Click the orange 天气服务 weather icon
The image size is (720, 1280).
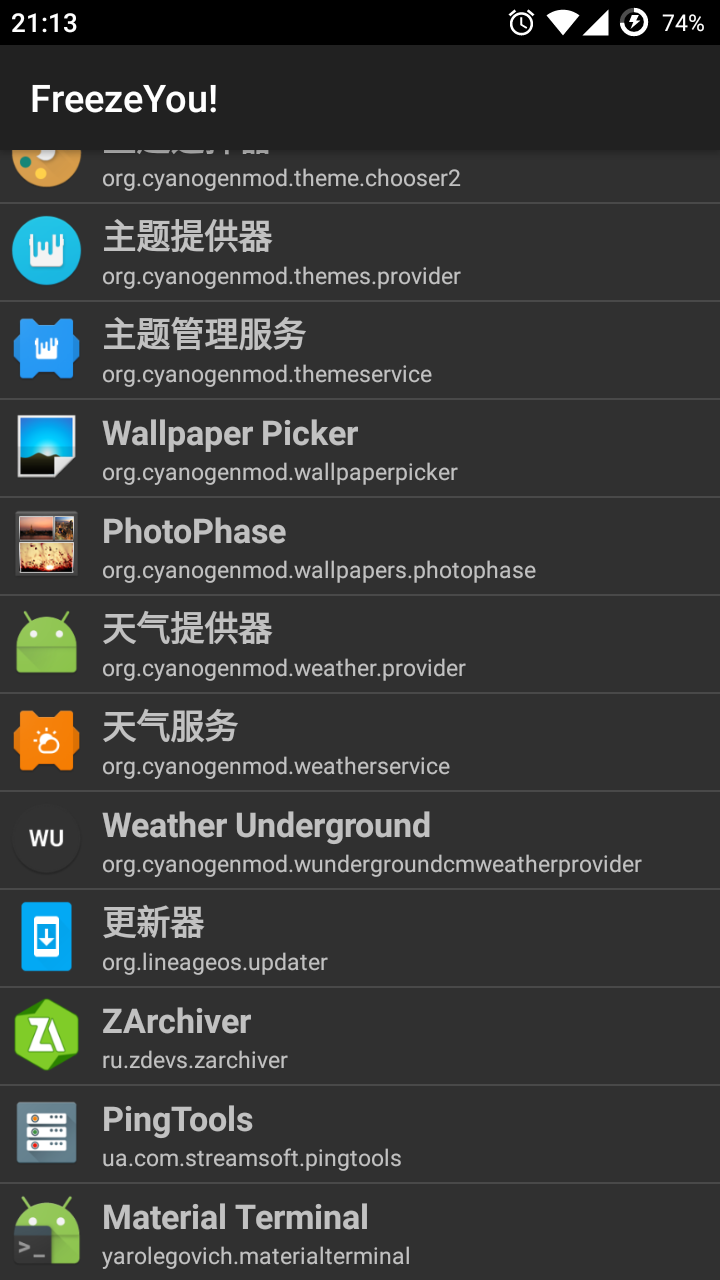(x=46, y=741)
